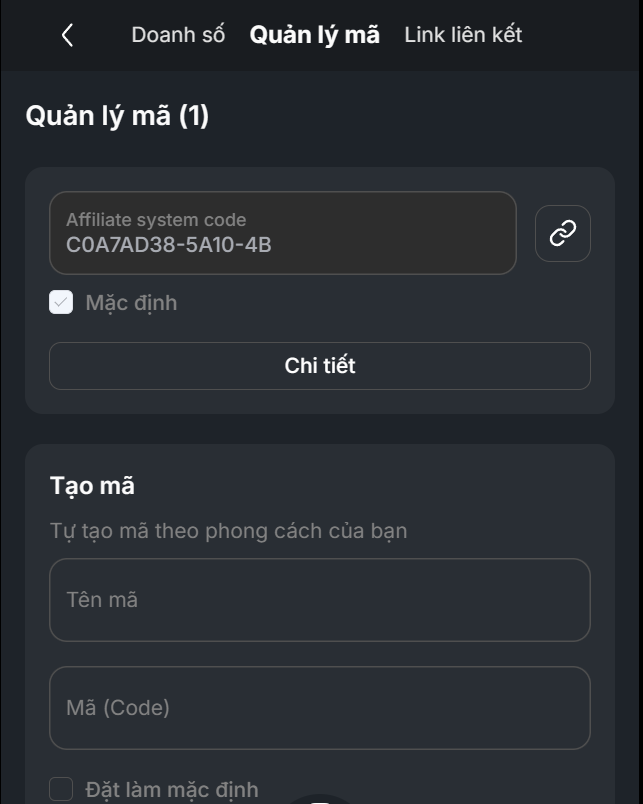Viewport: 643px width, 804px height.
Task: Uncheck the Mặc định checkbox
Action: tap(61, 302)
